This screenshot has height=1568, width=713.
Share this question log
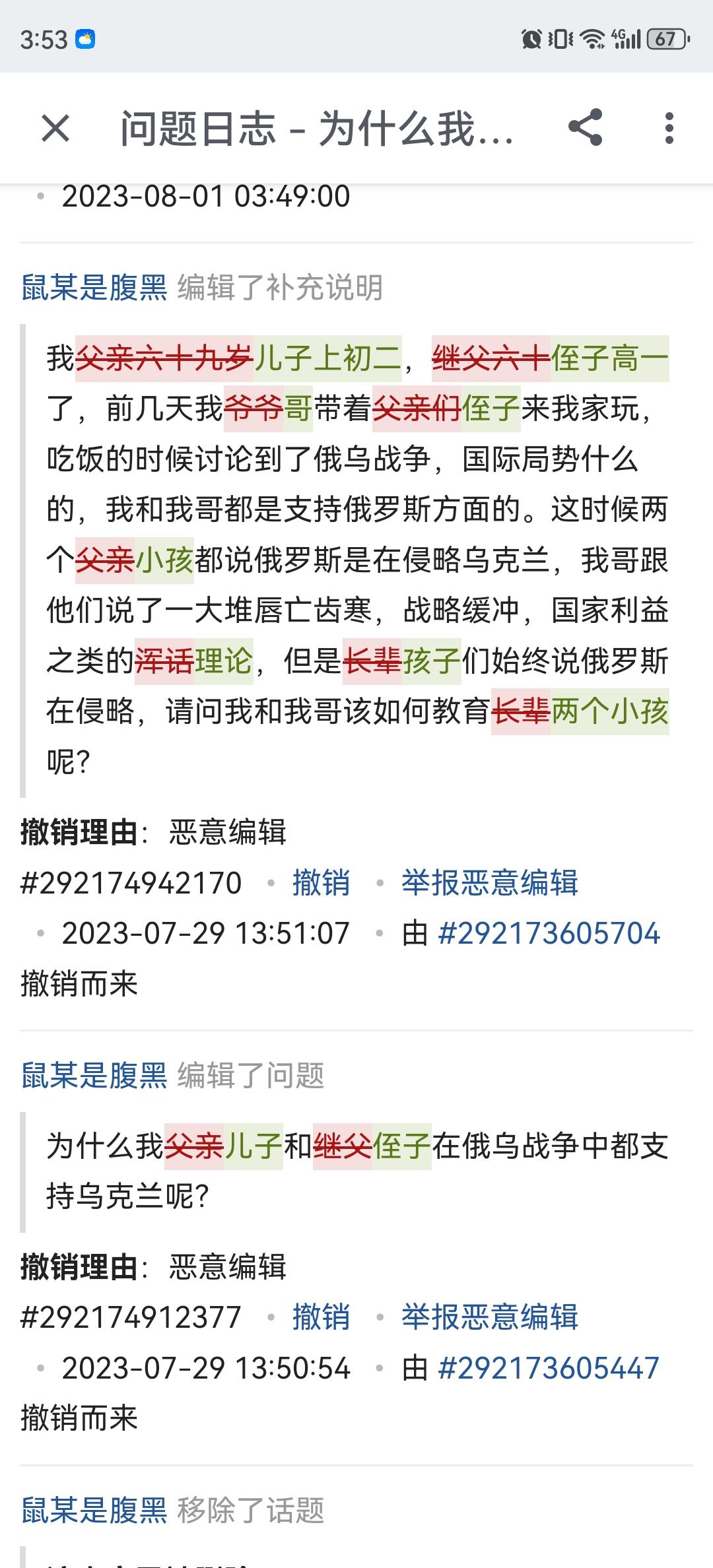point(585,128)
